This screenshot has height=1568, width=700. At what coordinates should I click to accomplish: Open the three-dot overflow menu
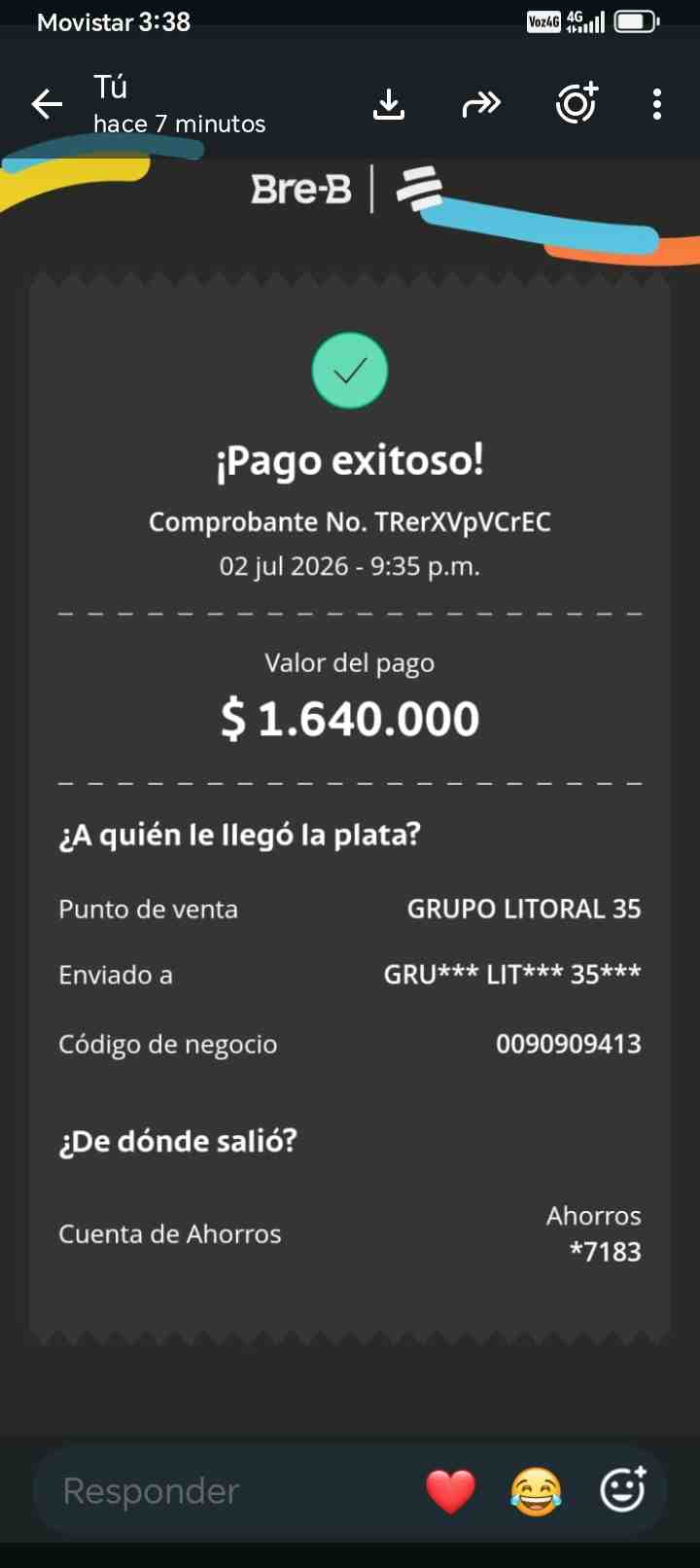(x=657, y=104)
